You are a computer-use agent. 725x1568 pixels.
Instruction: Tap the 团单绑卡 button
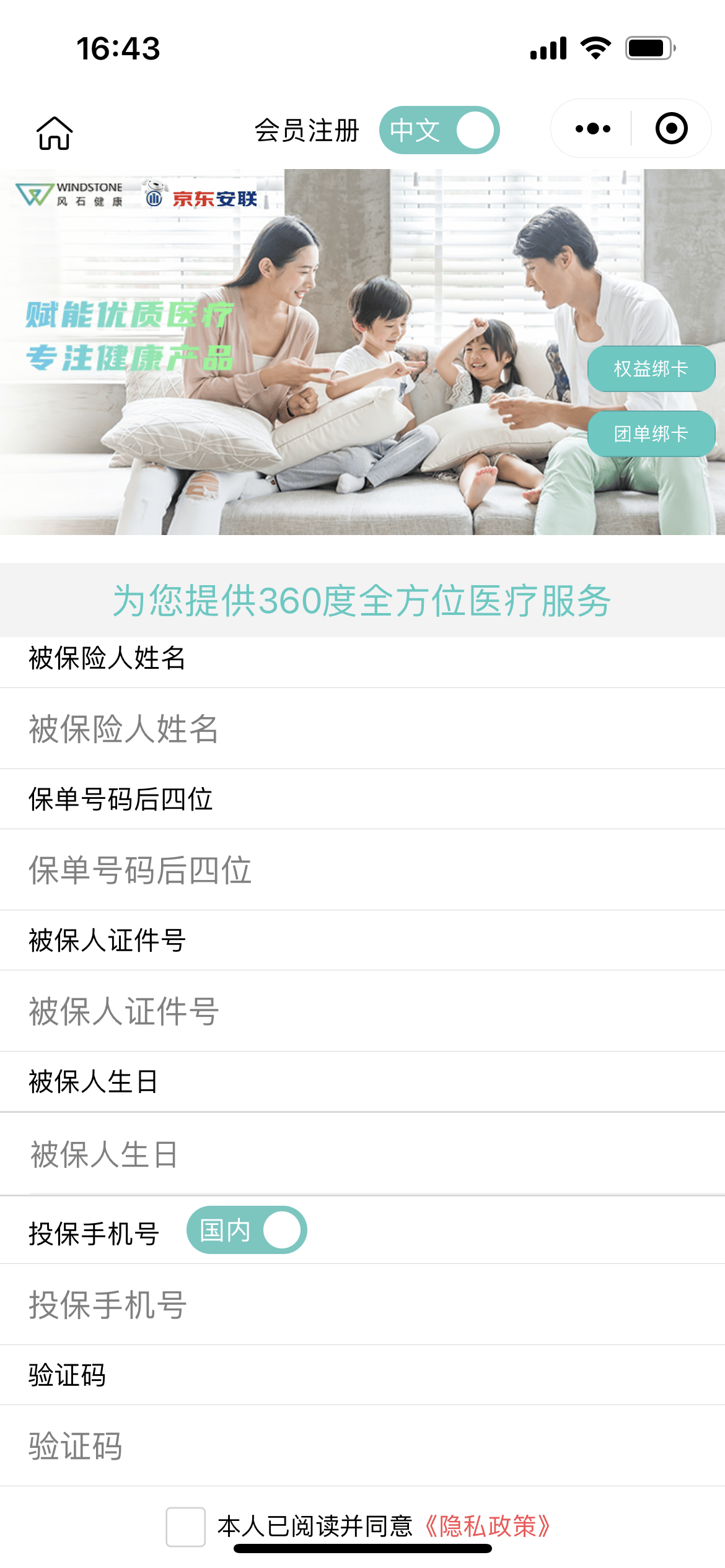pyautogui.click(x=651, y=434)
